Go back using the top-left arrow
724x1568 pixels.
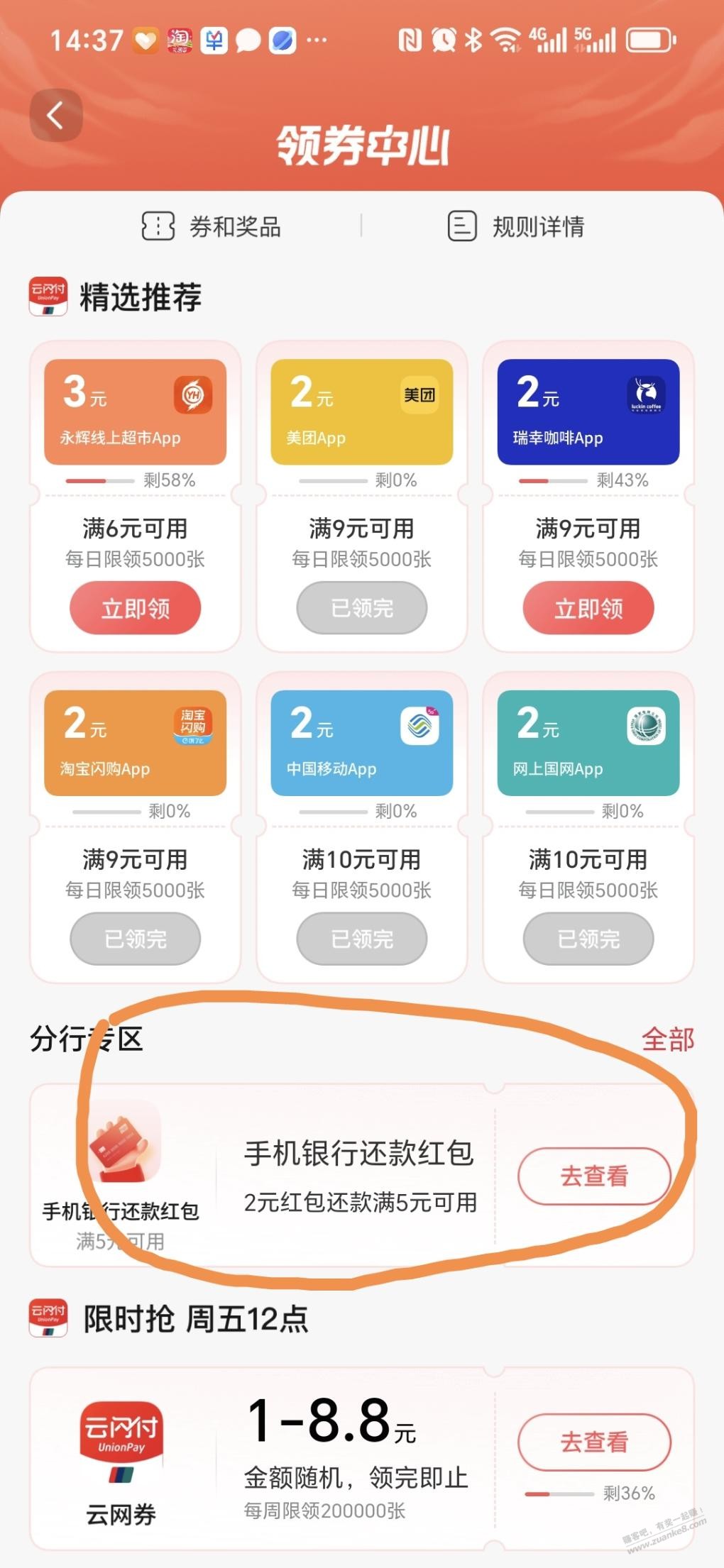point(55,115)
